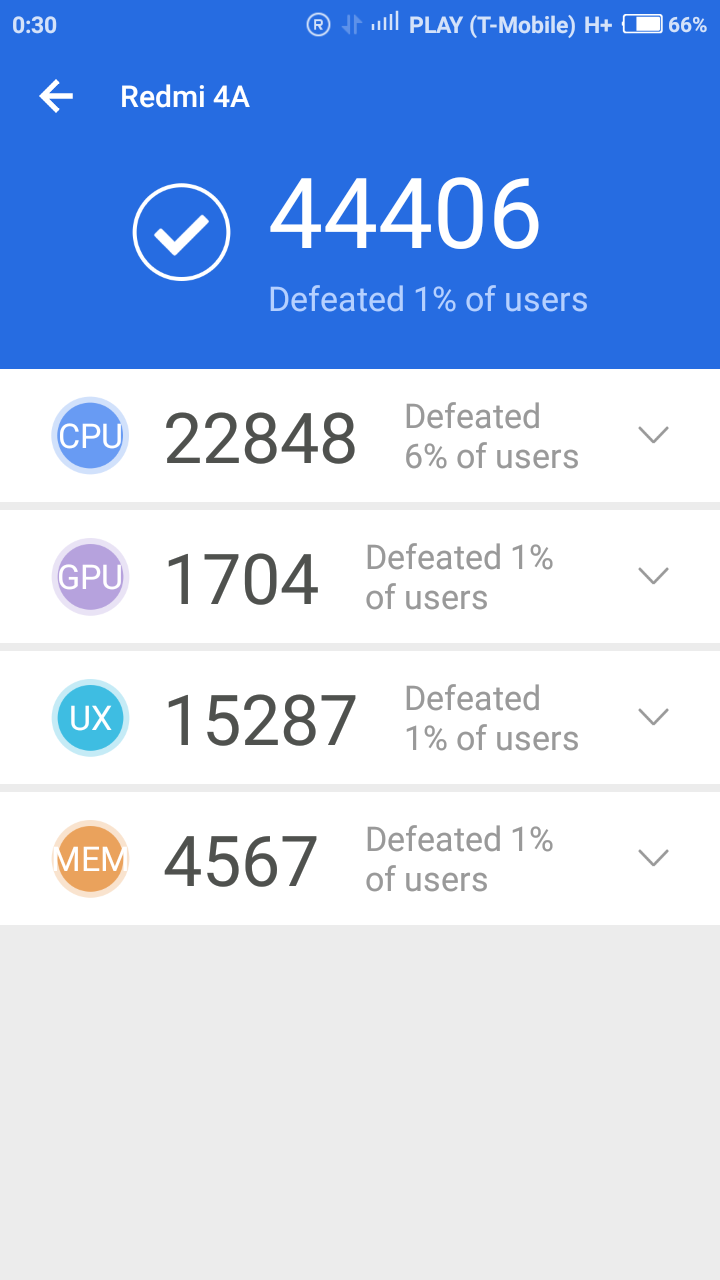Expand the CPU score details
Screen dimensions: 720x1280
653,435
